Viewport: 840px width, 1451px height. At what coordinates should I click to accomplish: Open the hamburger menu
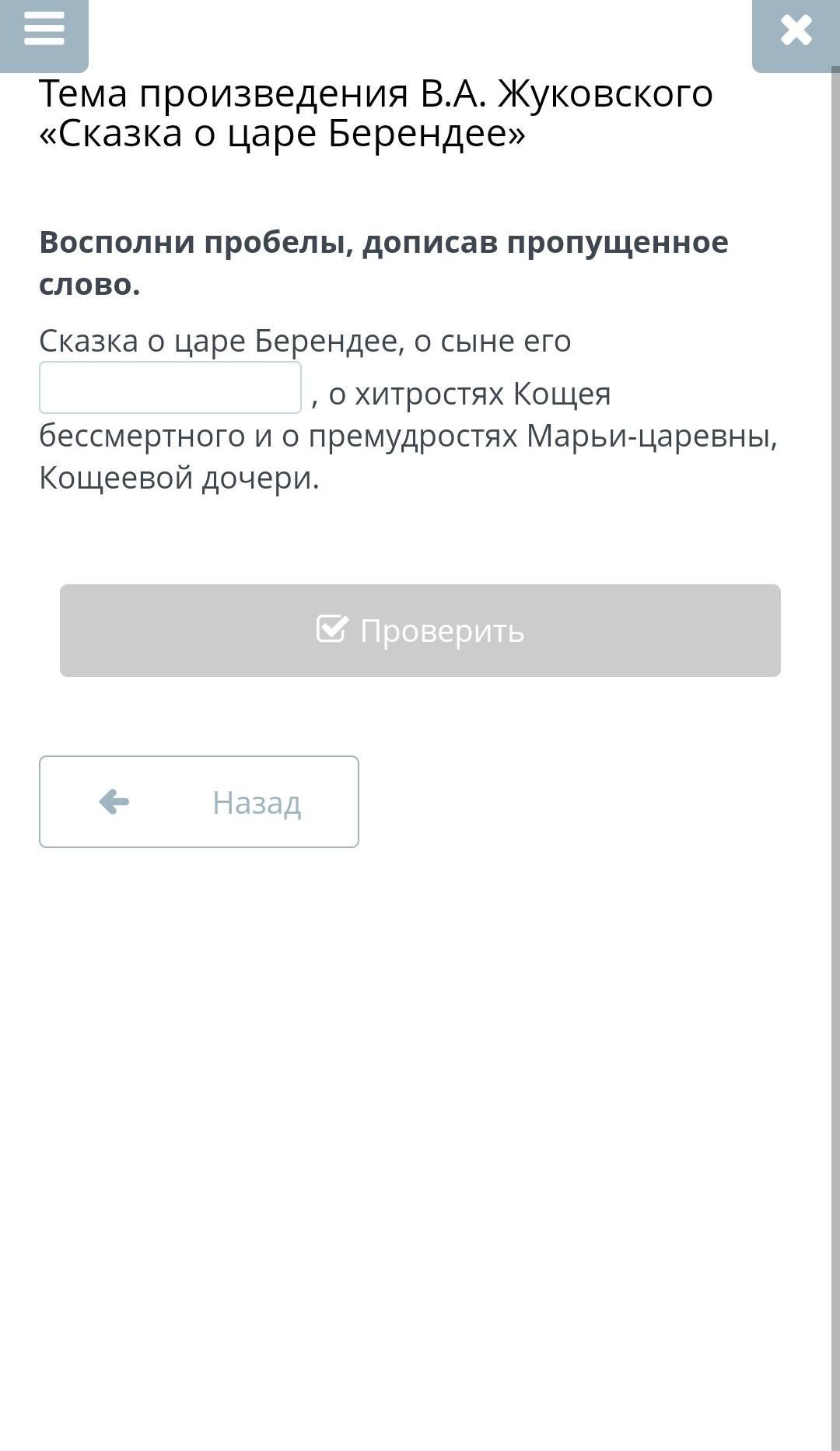pyautogui.click(x=44, y=31)
